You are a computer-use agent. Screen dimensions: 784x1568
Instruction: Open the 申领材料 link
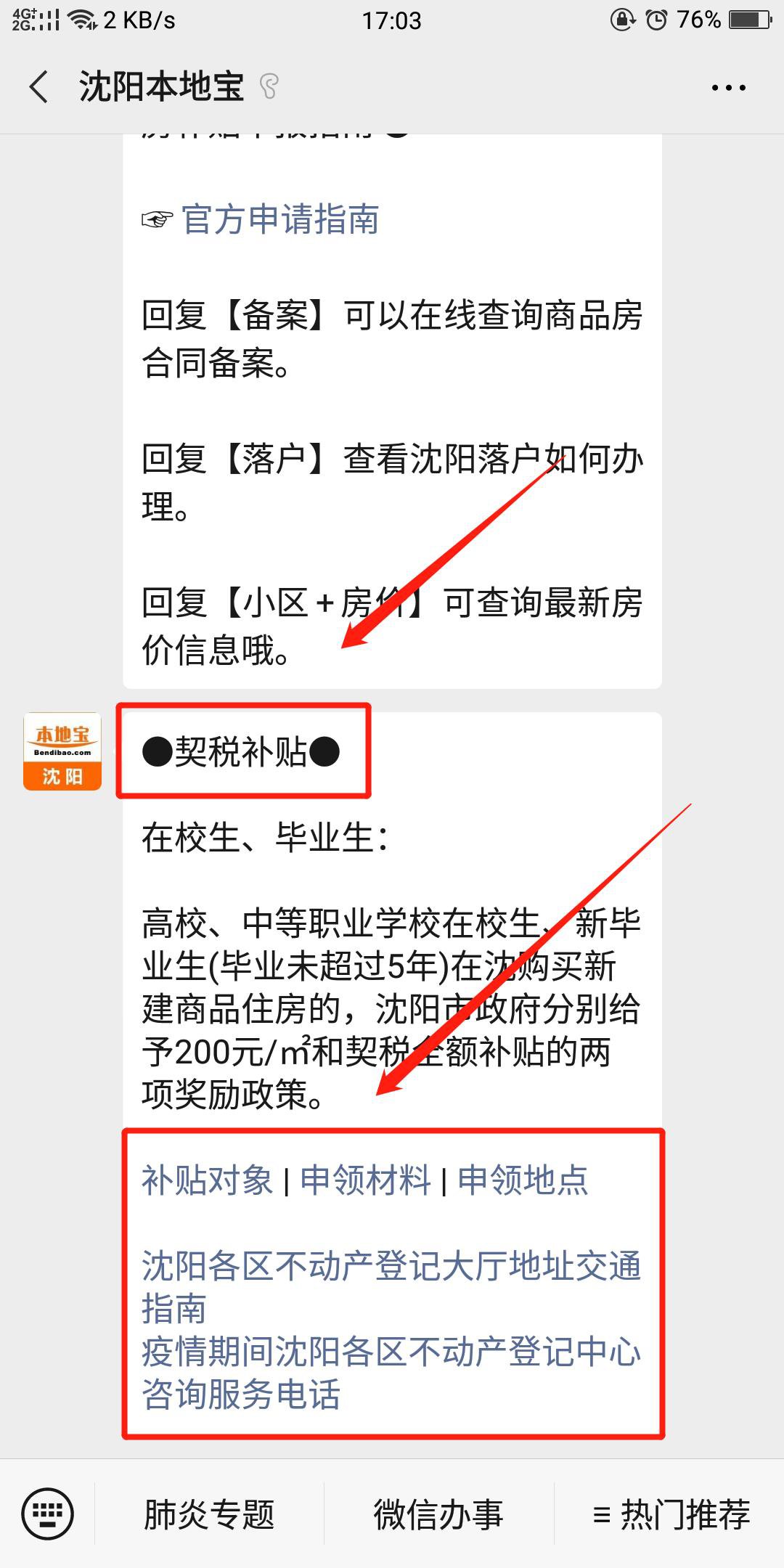365,1180
